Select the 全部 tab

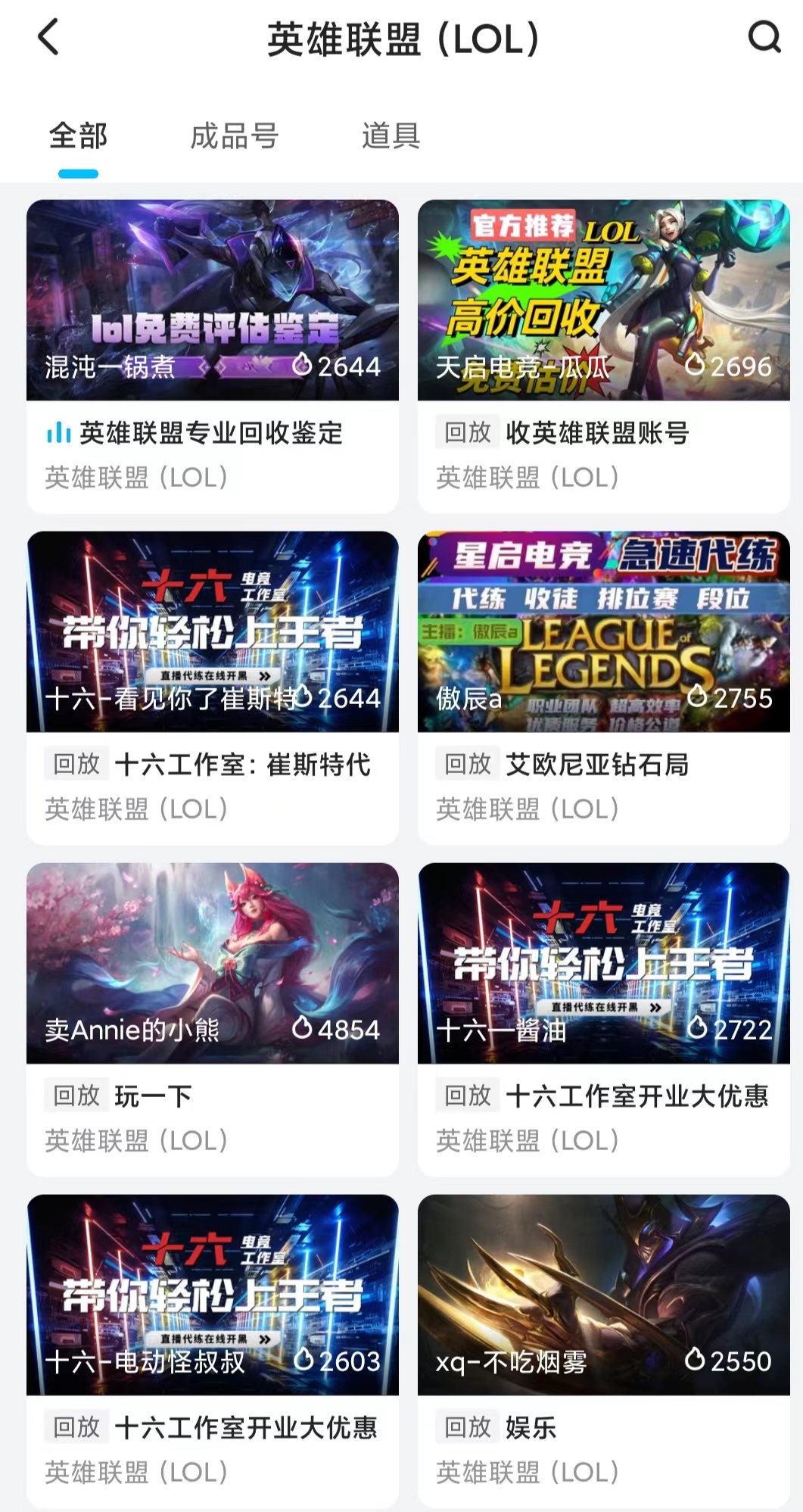coord(78,136)
